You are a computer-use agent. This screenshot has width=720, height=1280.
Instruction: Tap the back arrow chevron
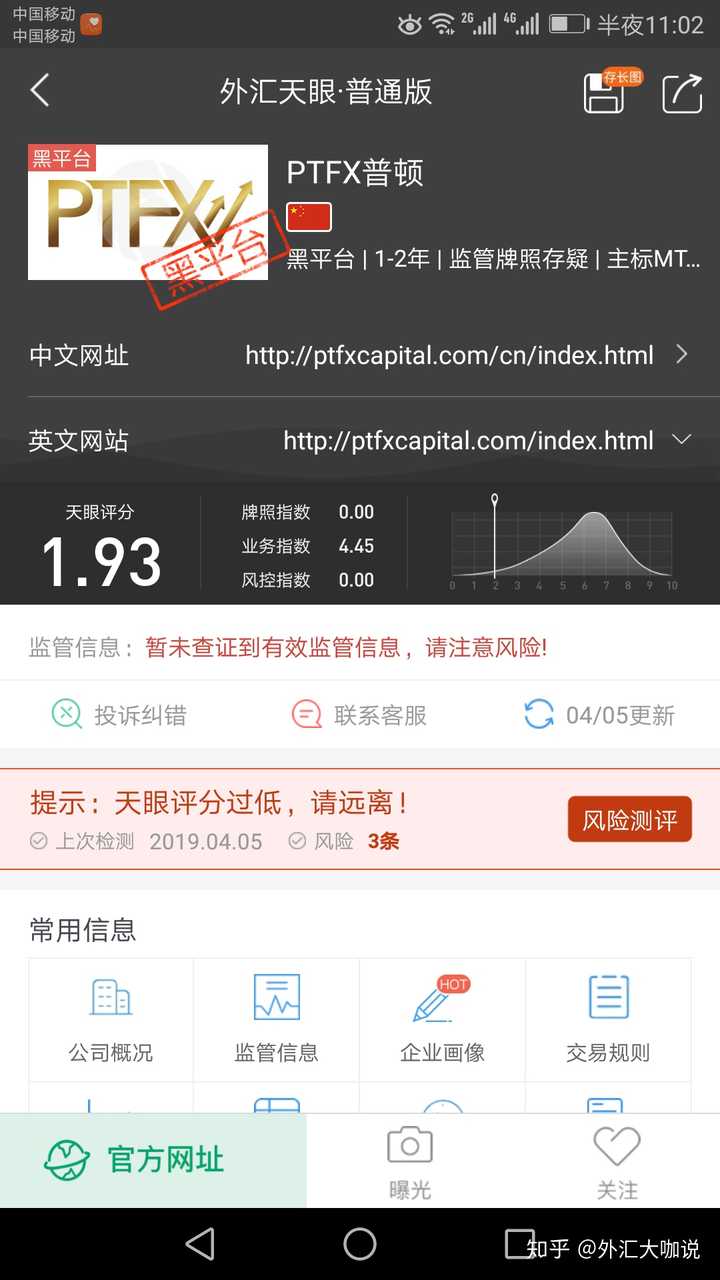[x=39, y=92]
